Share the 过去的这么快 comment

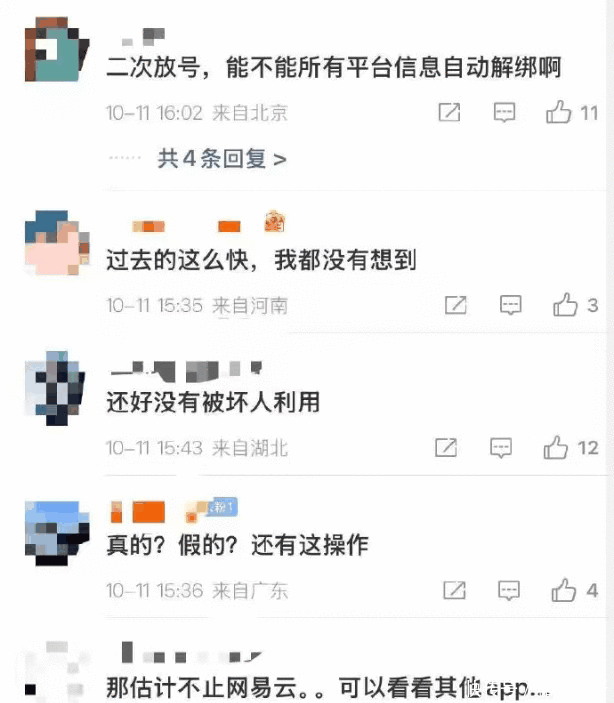pos(456,305)
